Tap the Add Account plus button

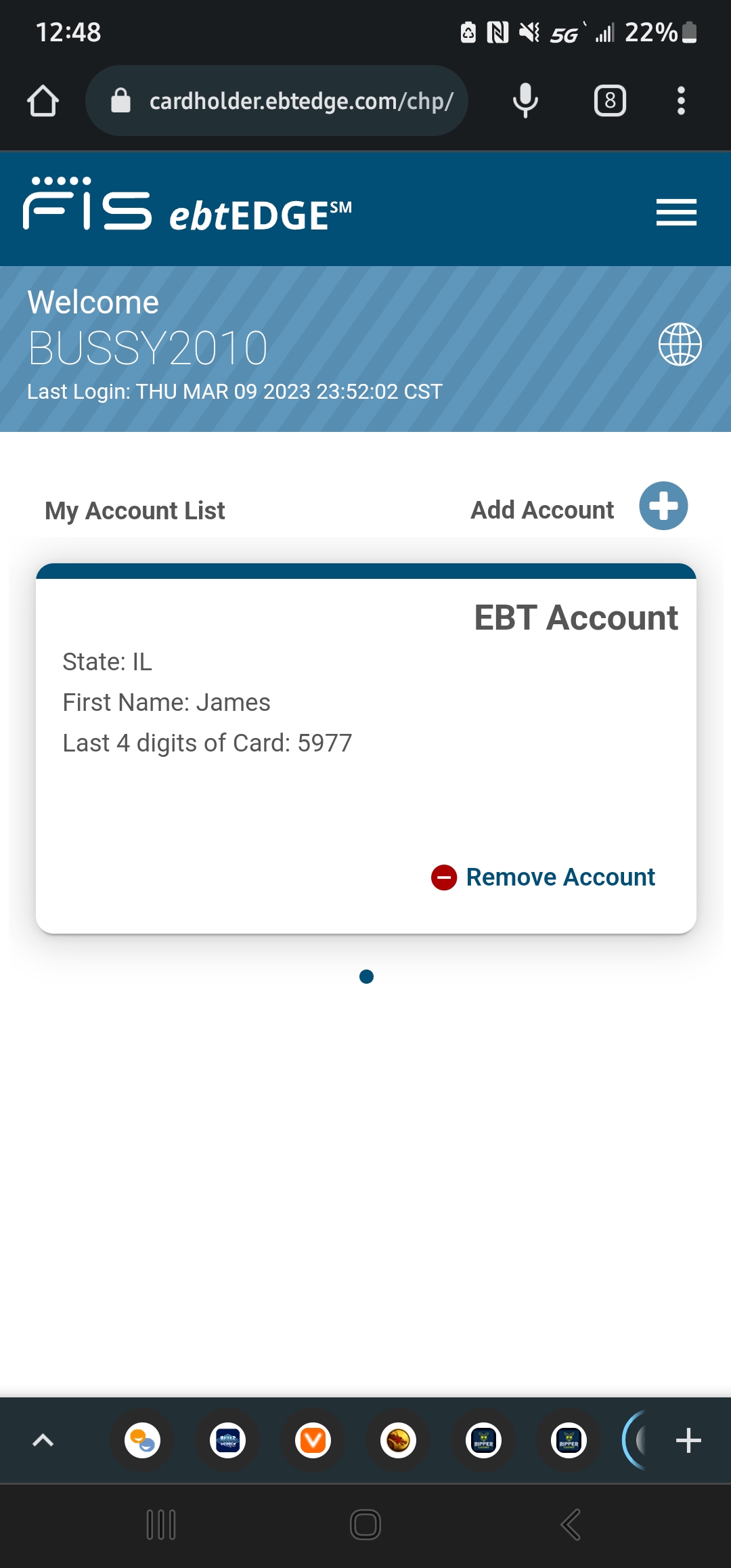coord(663,506)
